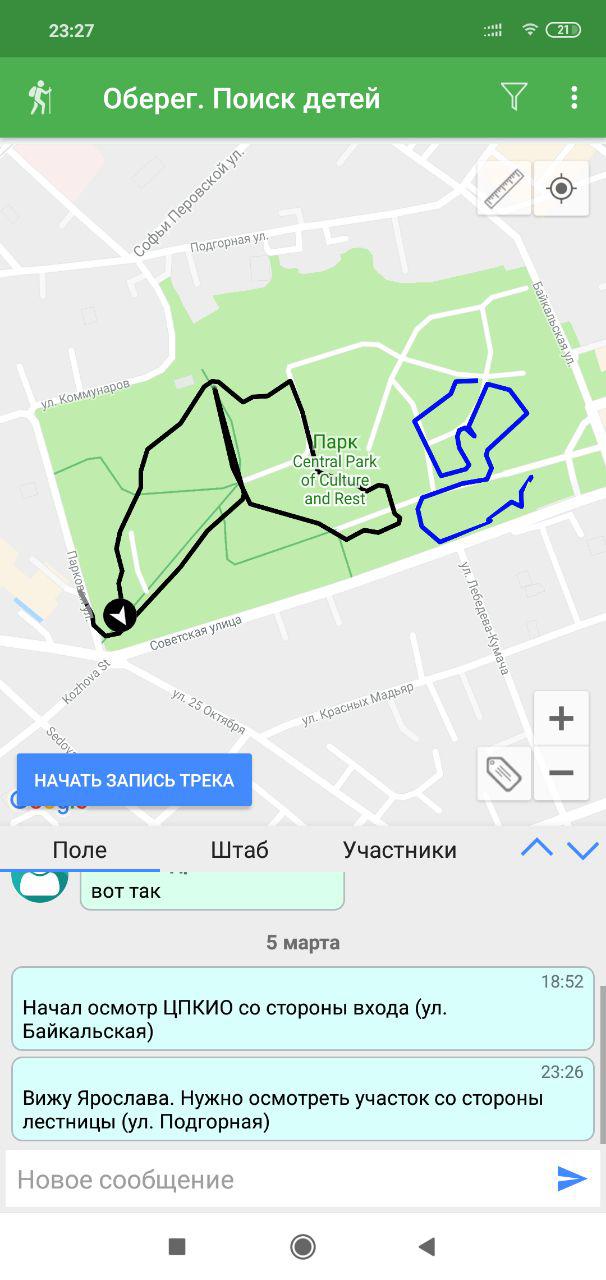This screenshot has width=606, height=1280.
Task: Switch to the Штаб tab
Action: (x=240, y=850)
